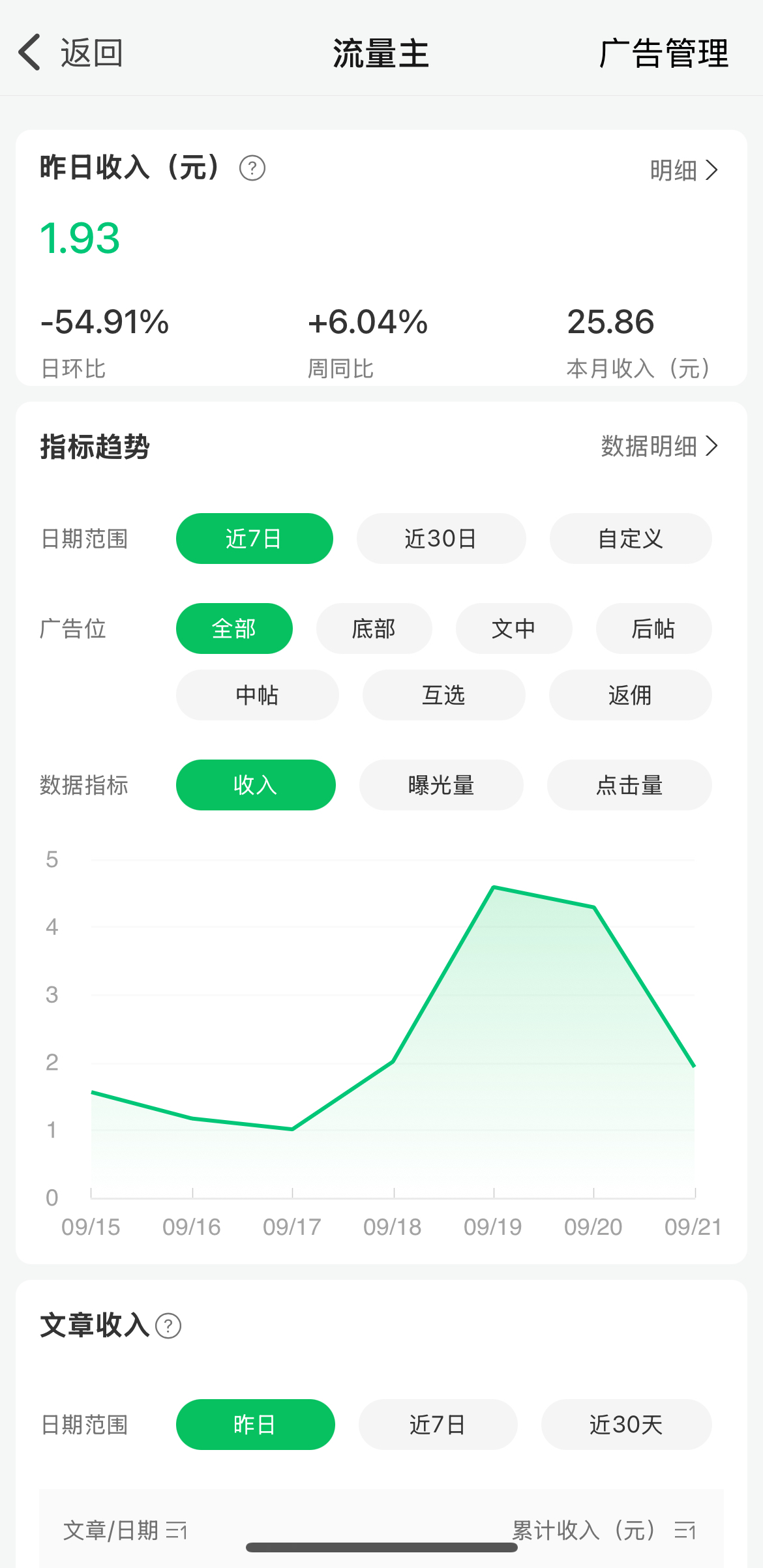Choose the 自定义 date range
The width and height of the screenshot is (763, 1568).
[x=630, y=539]
